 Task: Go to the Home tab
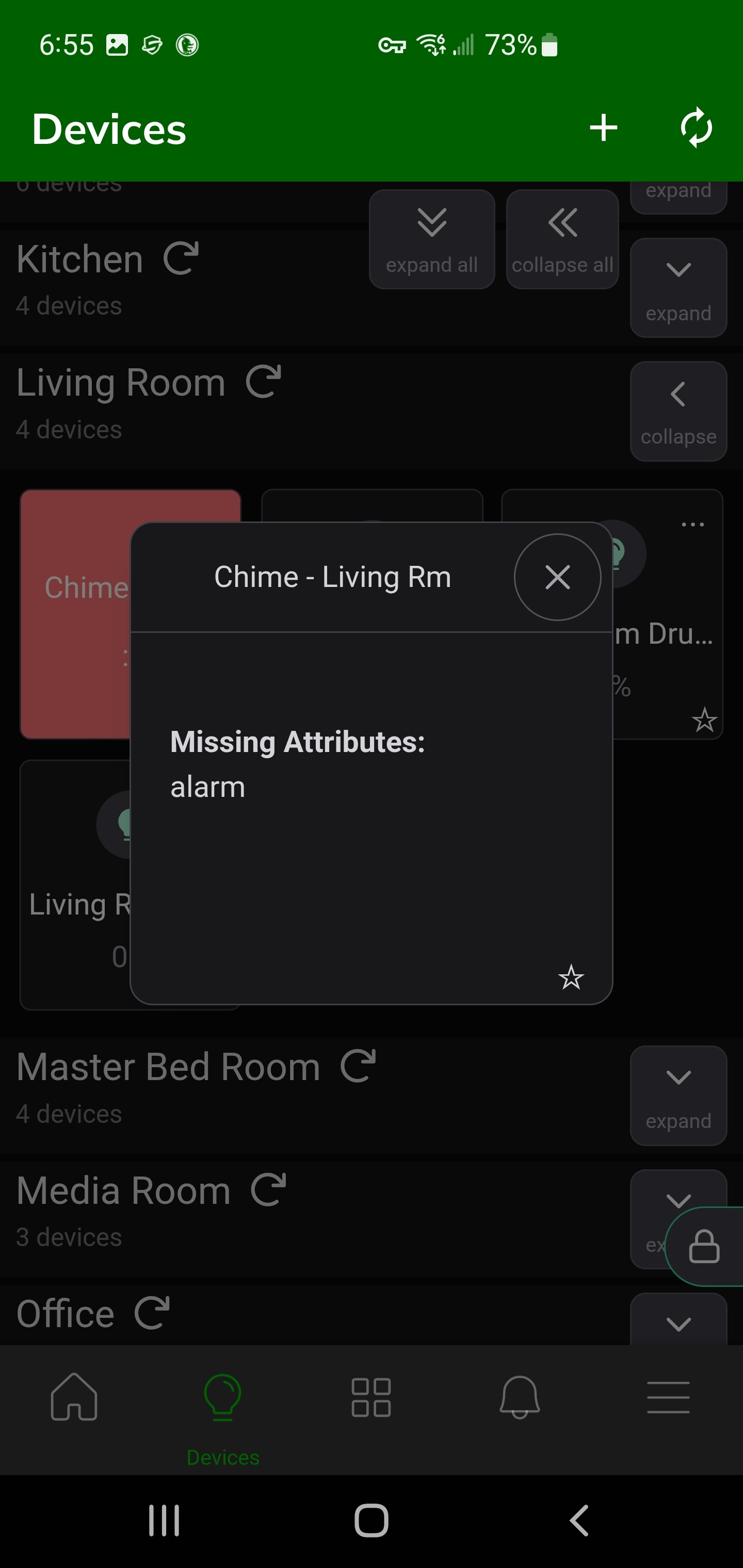(74, 1397)
